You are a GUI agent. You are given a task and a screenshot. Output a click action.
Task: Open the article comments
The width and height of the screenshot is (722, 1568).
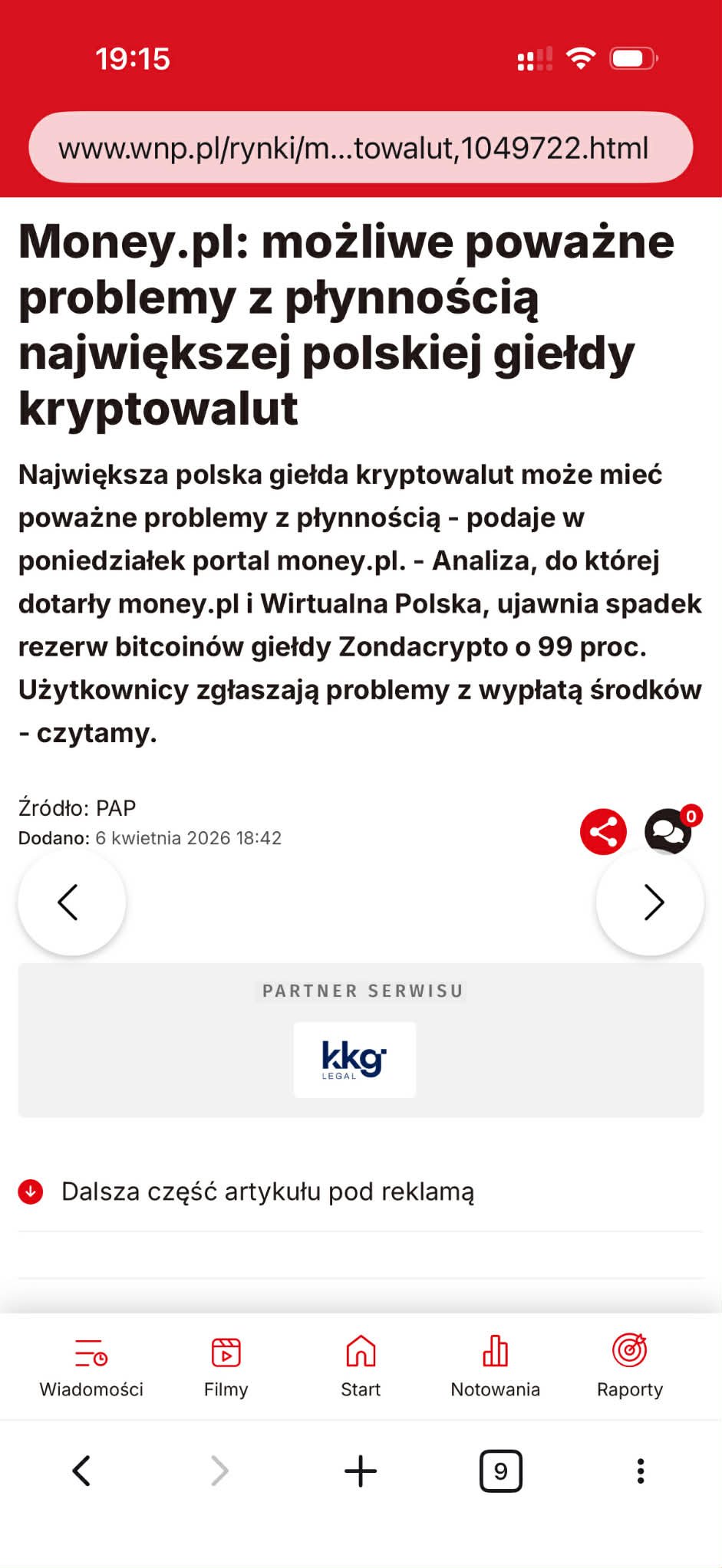click(x=668, y=830)
